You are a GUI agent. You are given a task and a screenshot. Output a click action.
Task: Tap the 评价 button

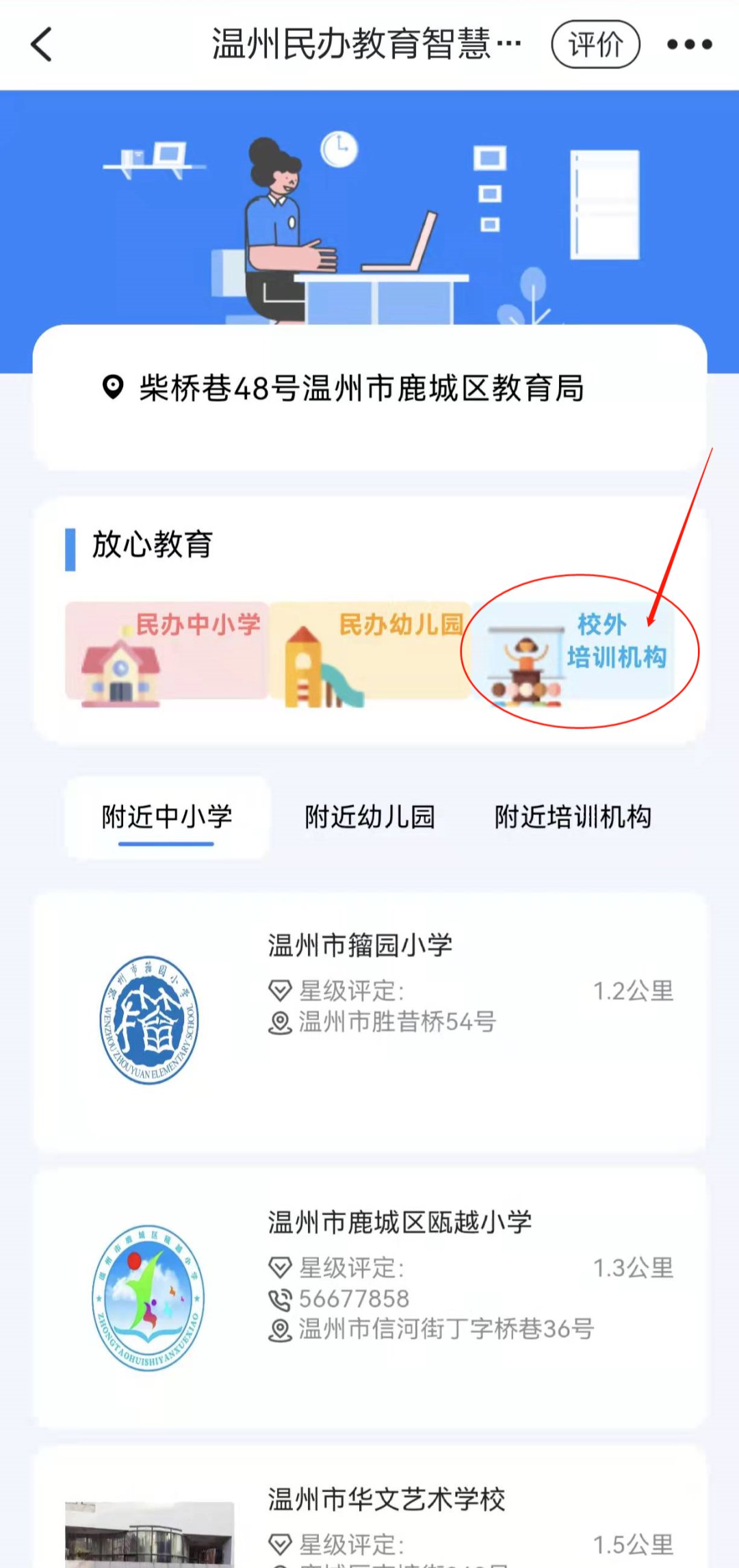[595, 44]
